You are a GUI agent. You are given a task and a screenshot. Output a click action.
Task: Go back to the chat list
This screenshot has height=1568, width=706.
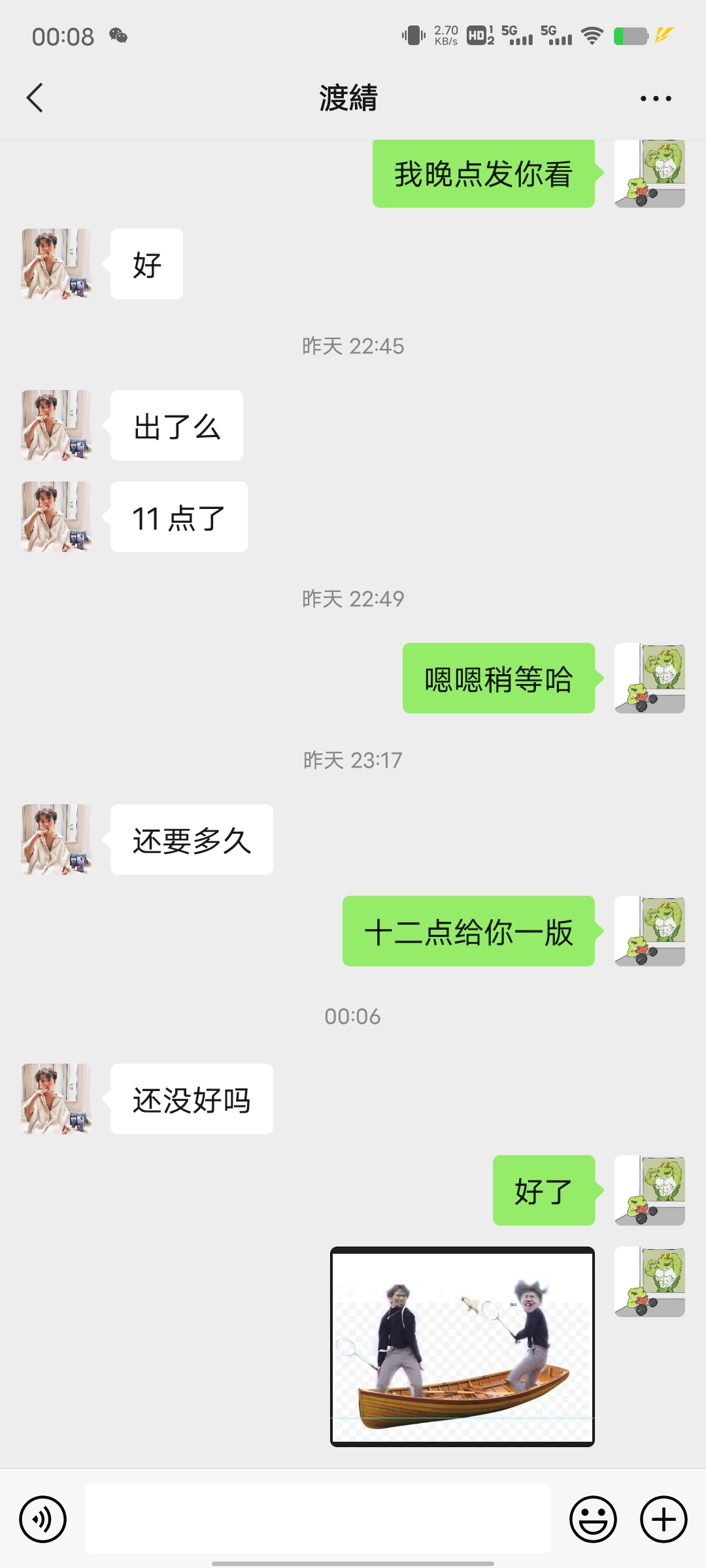click(x=35, y=98)
